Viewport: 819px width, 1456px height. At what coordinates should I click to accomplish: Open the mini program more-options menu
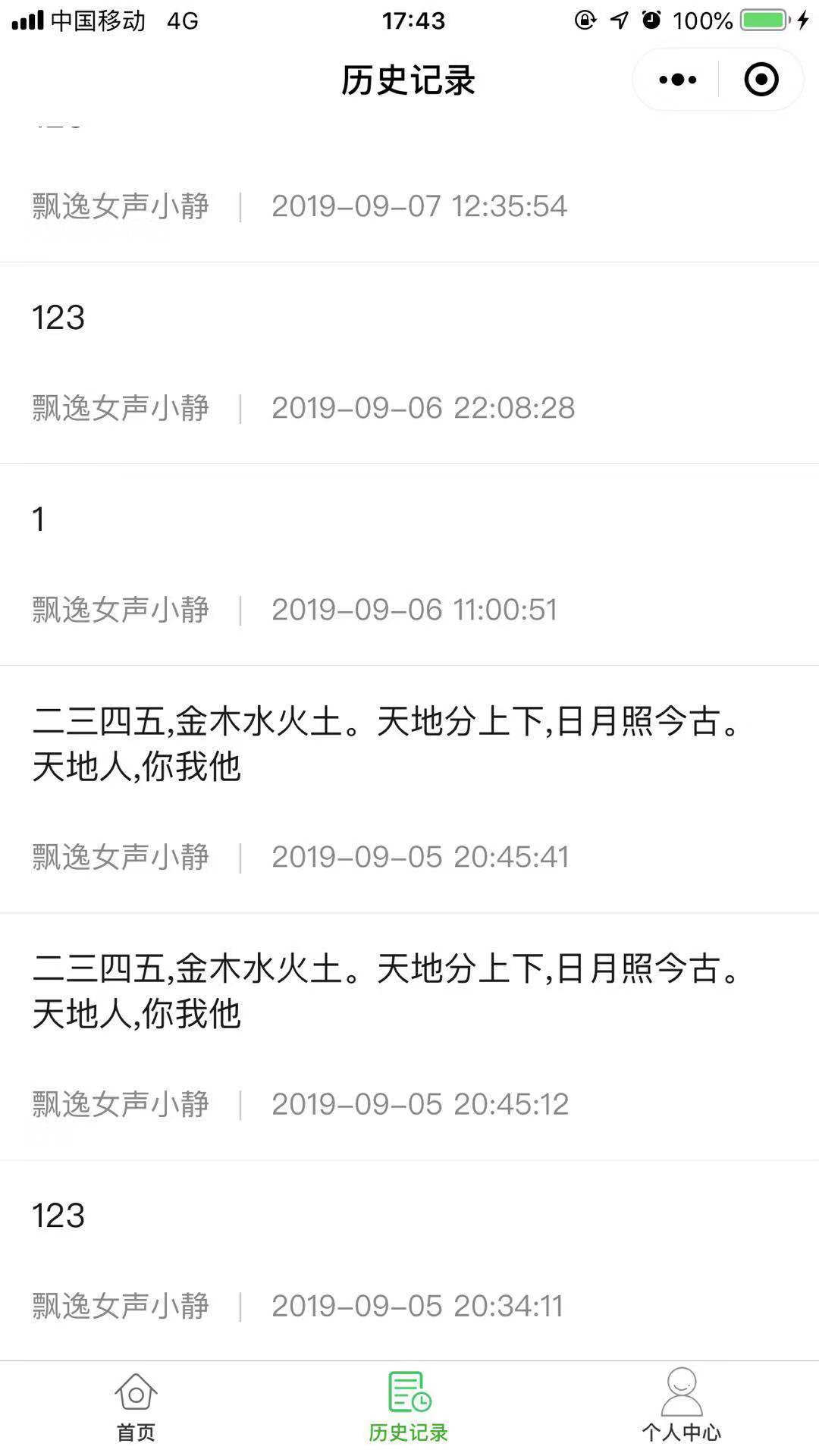[677, 80]
